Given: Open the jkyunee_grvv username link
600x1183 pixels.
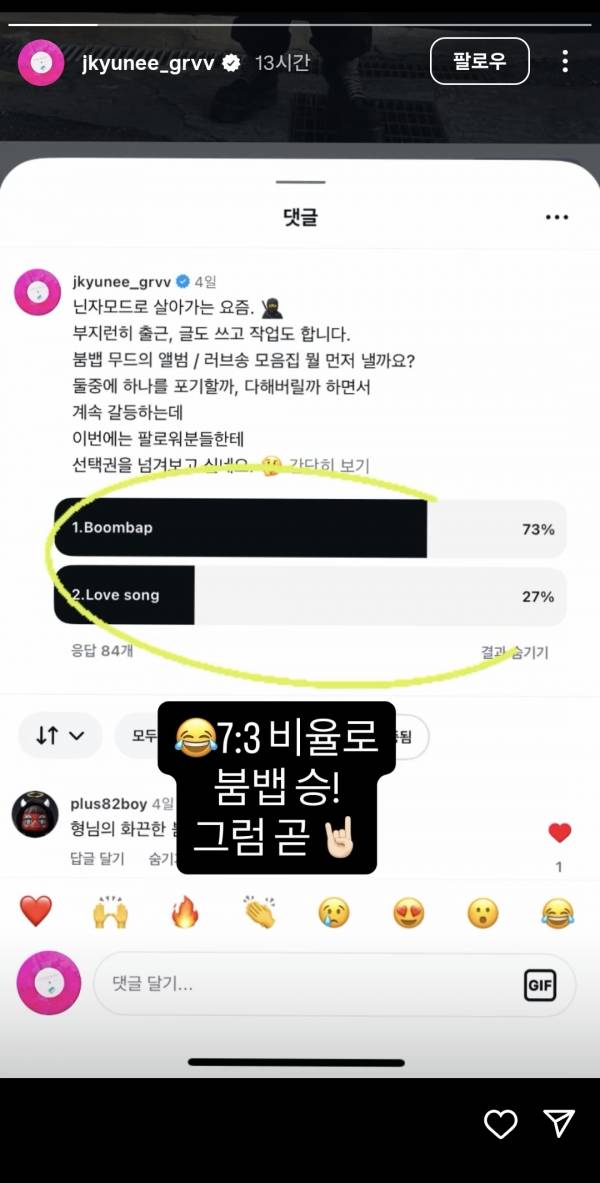Looking at the screenshot, I should coord(149,63).
